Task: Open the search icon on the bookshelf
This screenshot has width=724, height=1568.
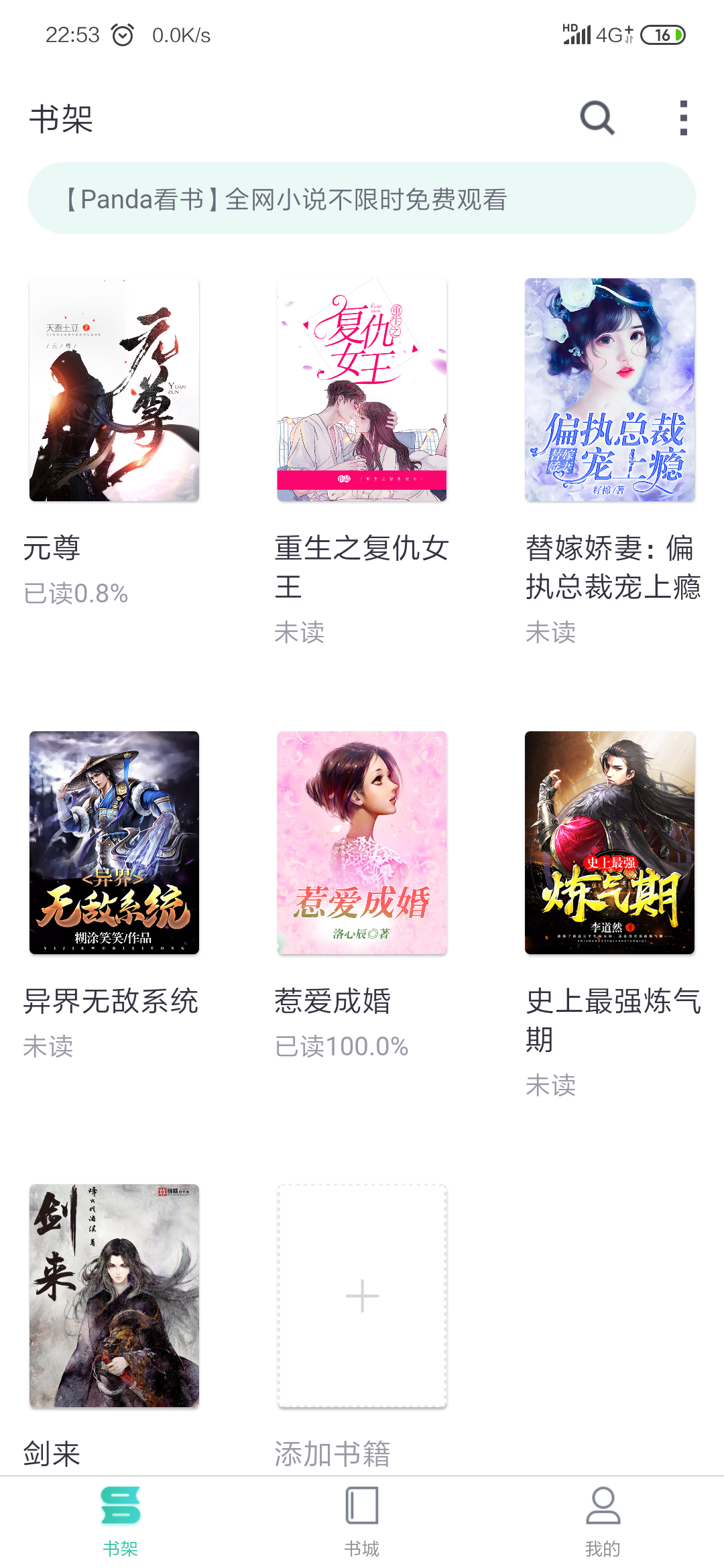Action: (x=597, y=119)
